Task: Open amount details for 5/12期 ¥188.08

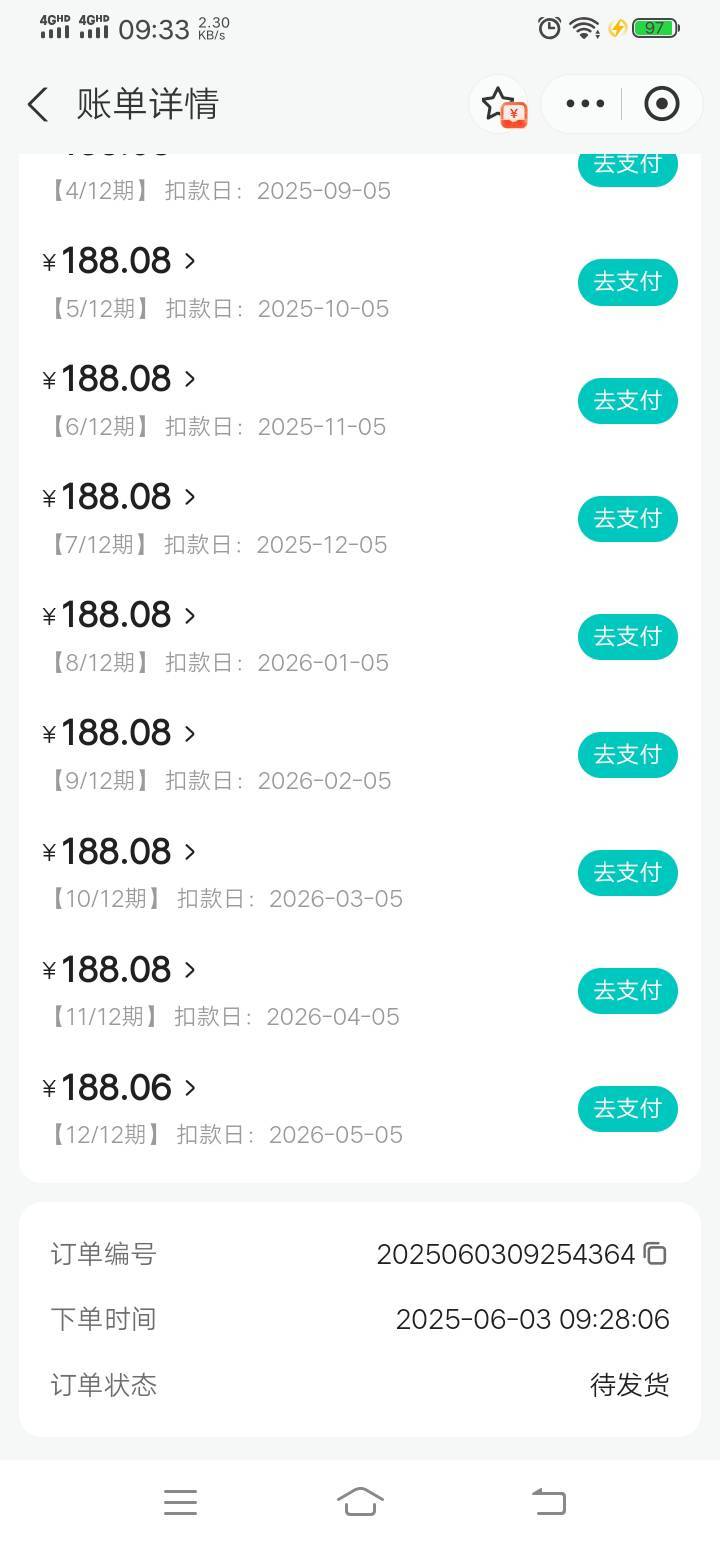Action: tap(120, 261)
